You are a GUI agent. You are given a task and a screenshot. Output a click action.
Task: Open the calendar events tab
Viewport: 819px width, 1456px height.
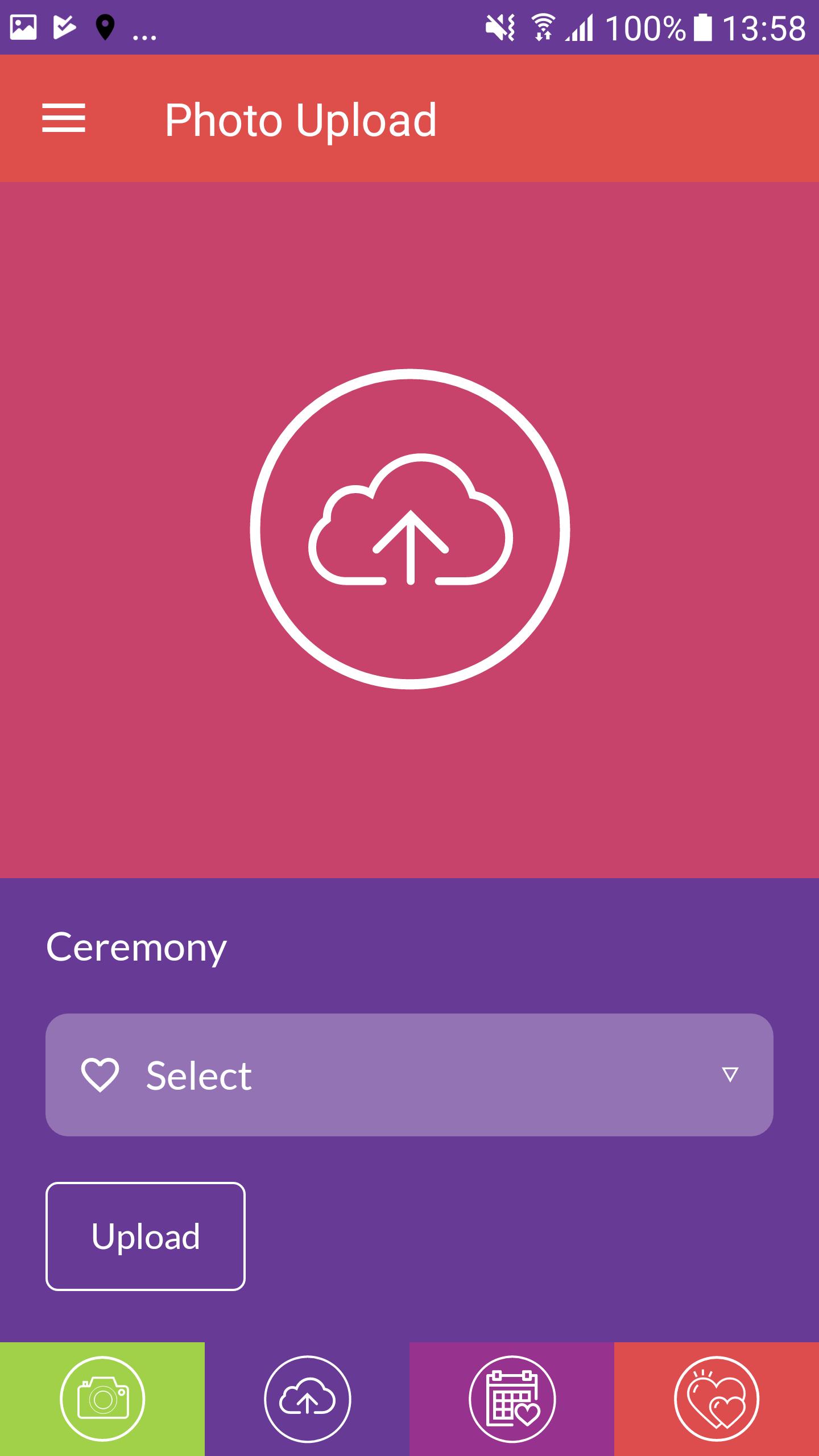[x=512, y=1399]
